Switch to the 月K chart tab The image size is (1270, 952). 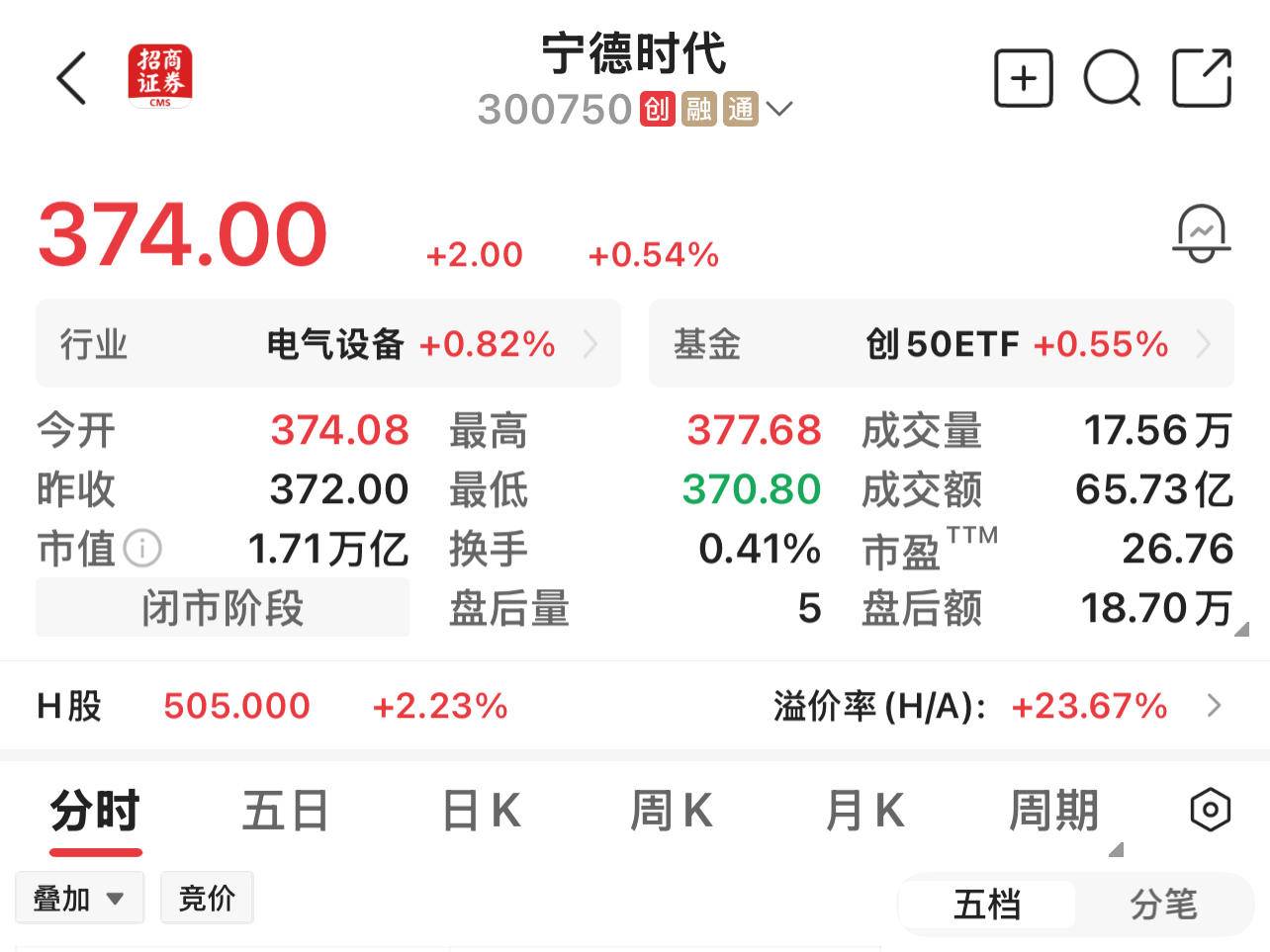tap(863, 811)
